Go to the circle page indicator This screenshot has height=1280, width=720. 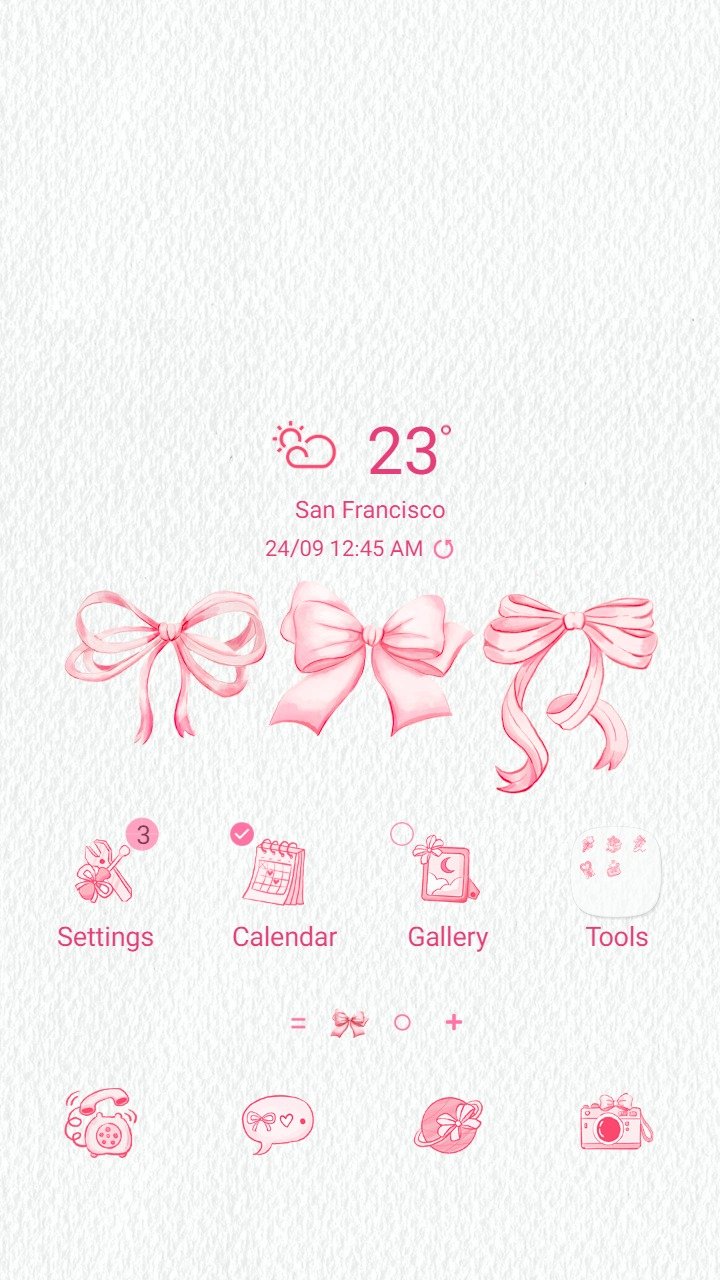[402, 1022]
